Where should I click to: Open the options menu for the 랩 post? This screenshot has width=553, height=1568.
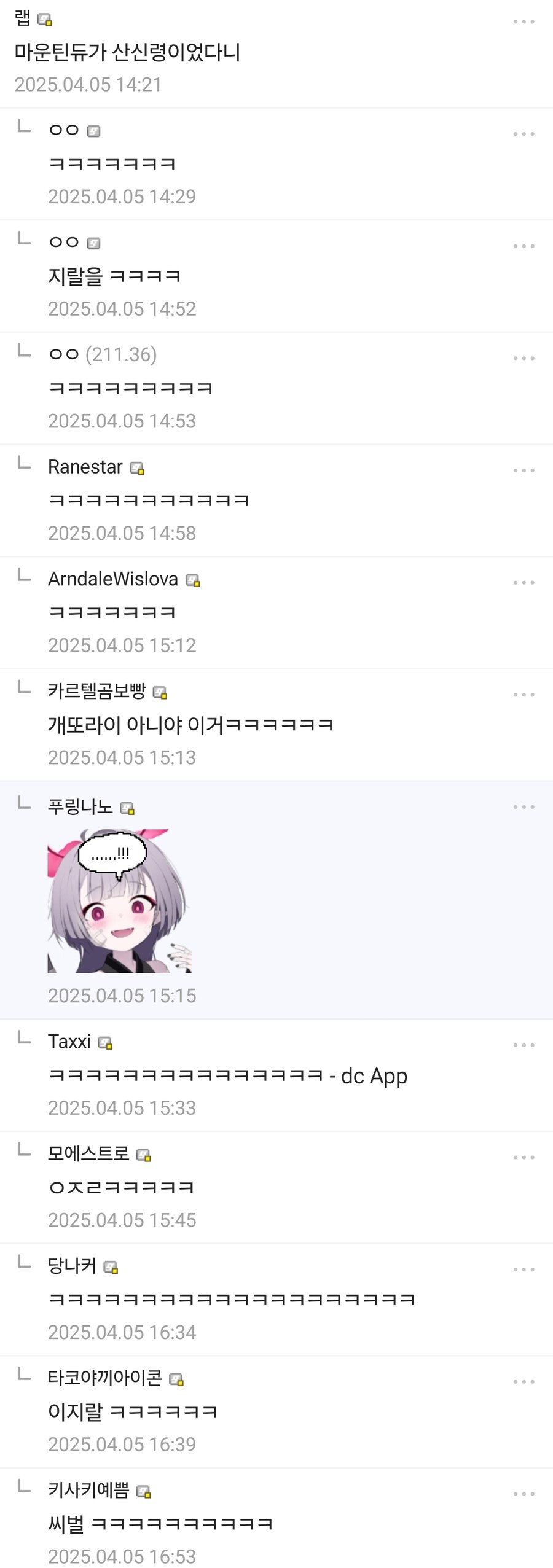[524, 20]
